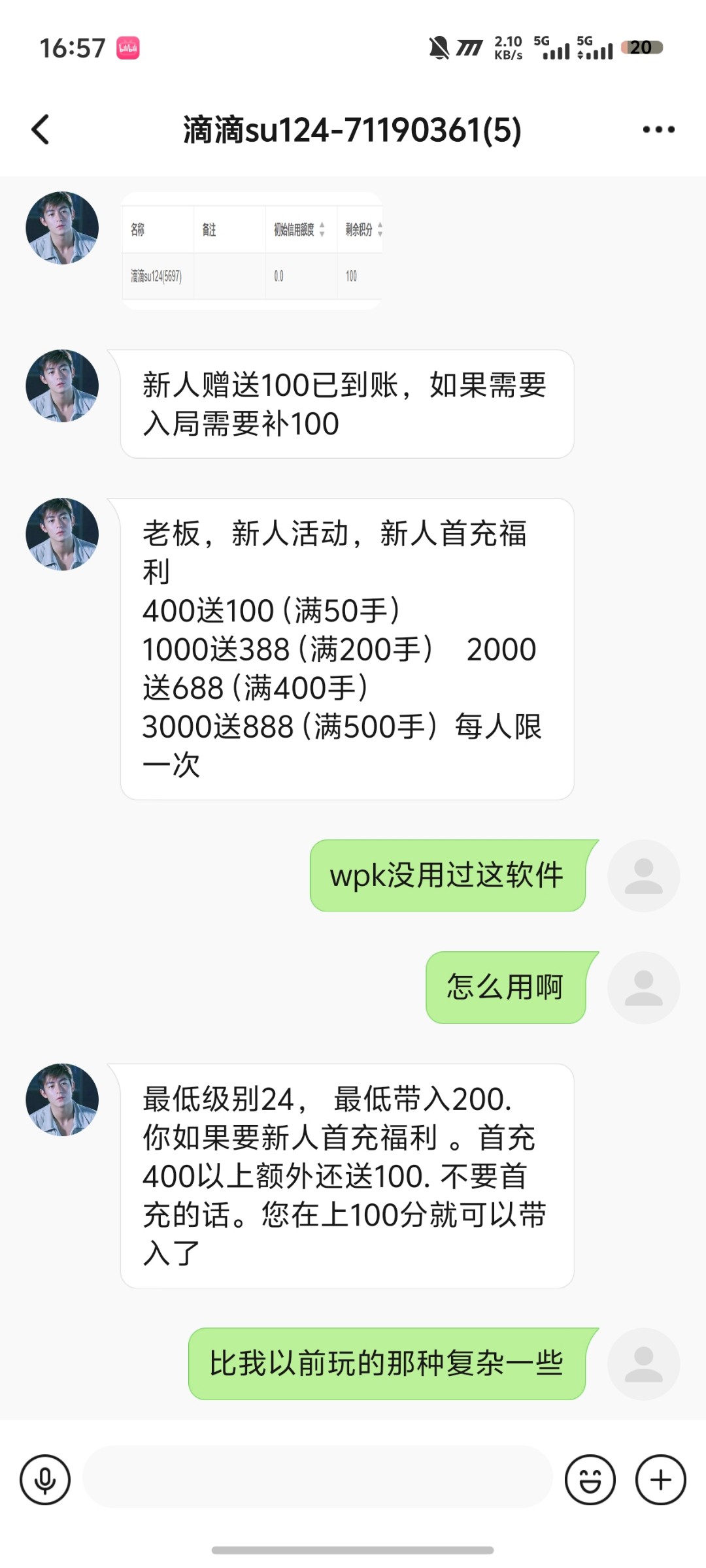Open the shared points table image
This screenshot has height=1568, width=706.
click(252, 252)
